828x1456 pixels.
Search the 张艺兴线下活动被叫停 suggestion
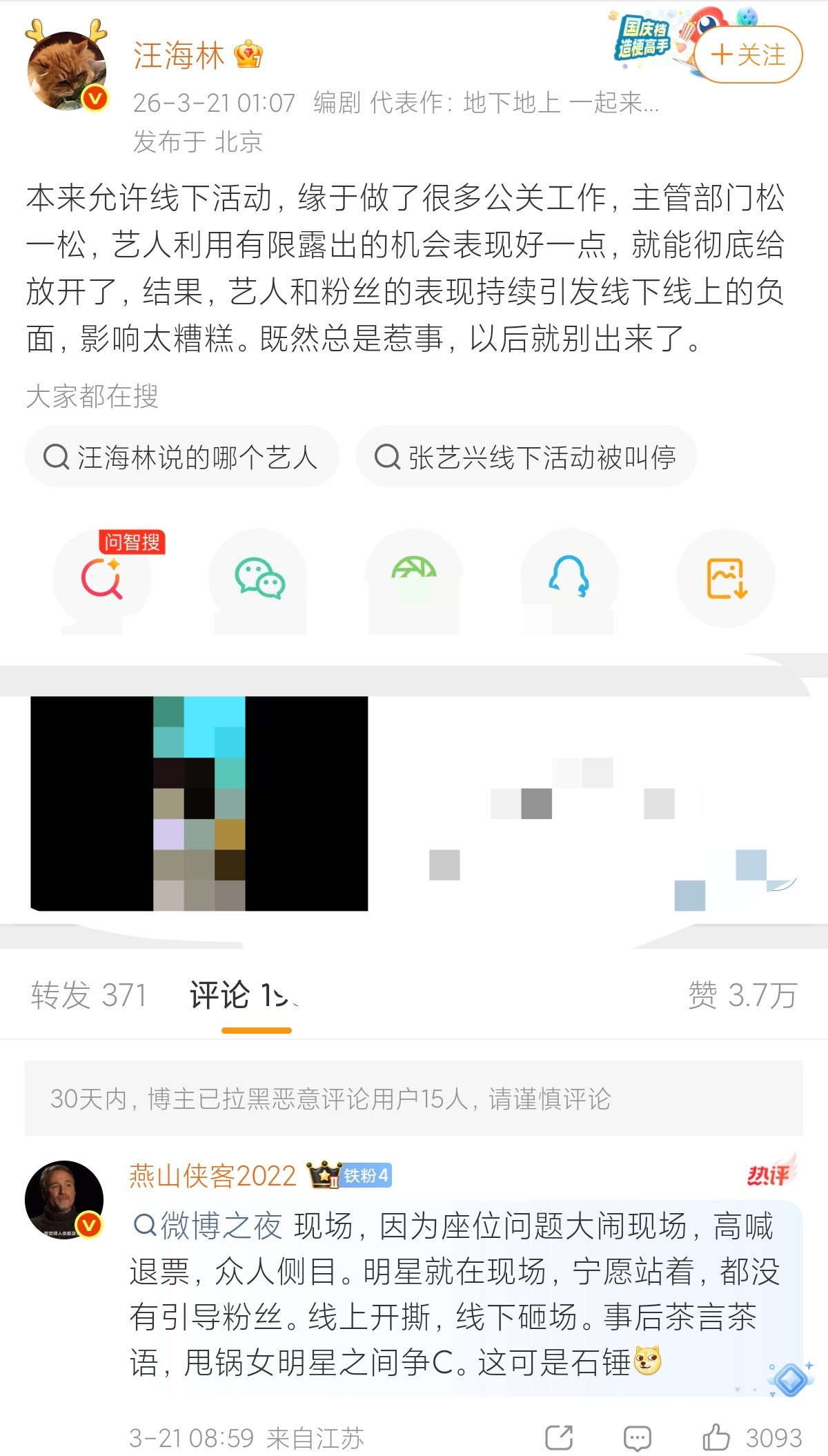528,457
